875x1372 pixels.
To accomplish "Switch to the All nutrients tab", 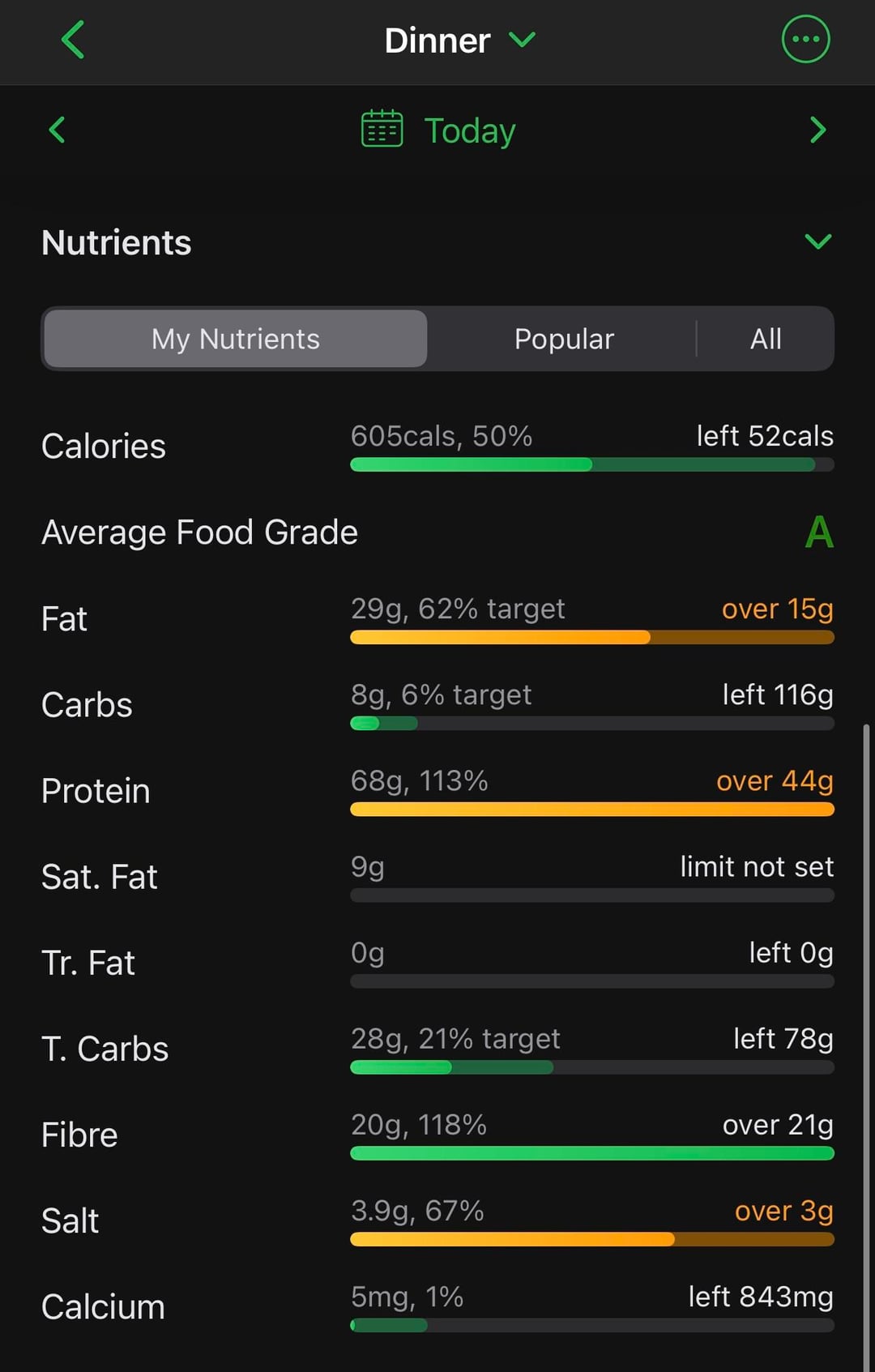I will [766, 339].
